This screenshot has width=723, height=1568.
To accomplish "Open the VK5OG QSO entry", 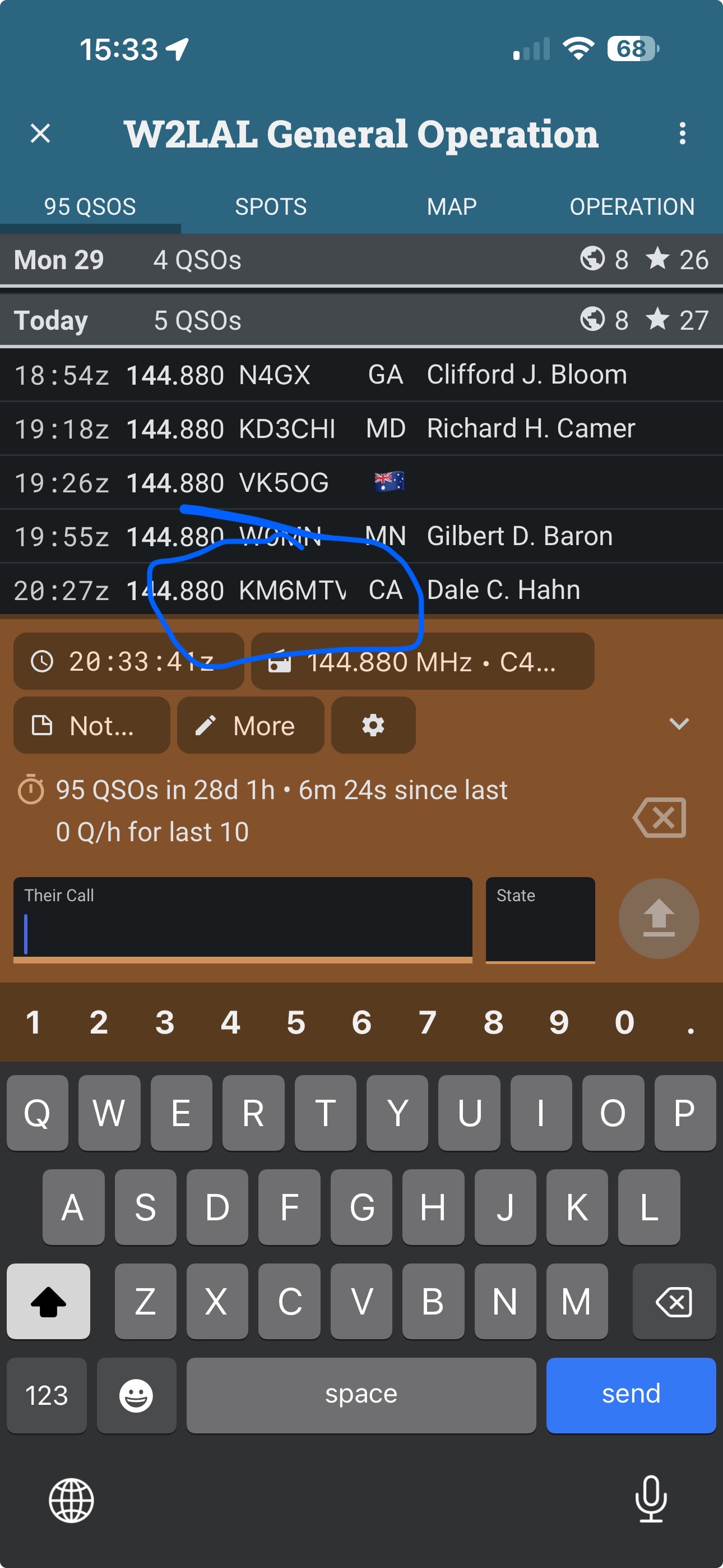I will click(361, 483).
